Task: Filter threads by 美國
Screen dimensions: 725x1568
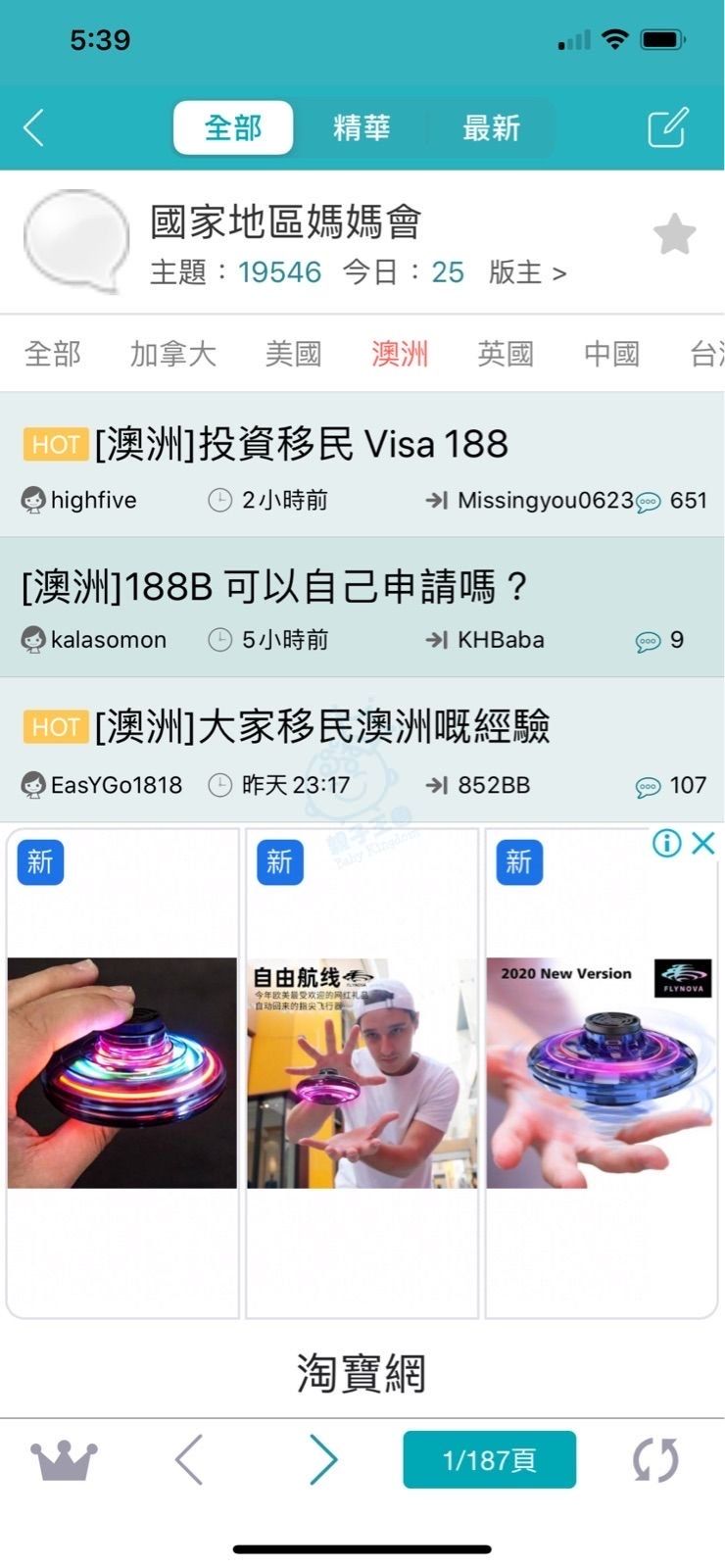Action: tap(293, 354)
